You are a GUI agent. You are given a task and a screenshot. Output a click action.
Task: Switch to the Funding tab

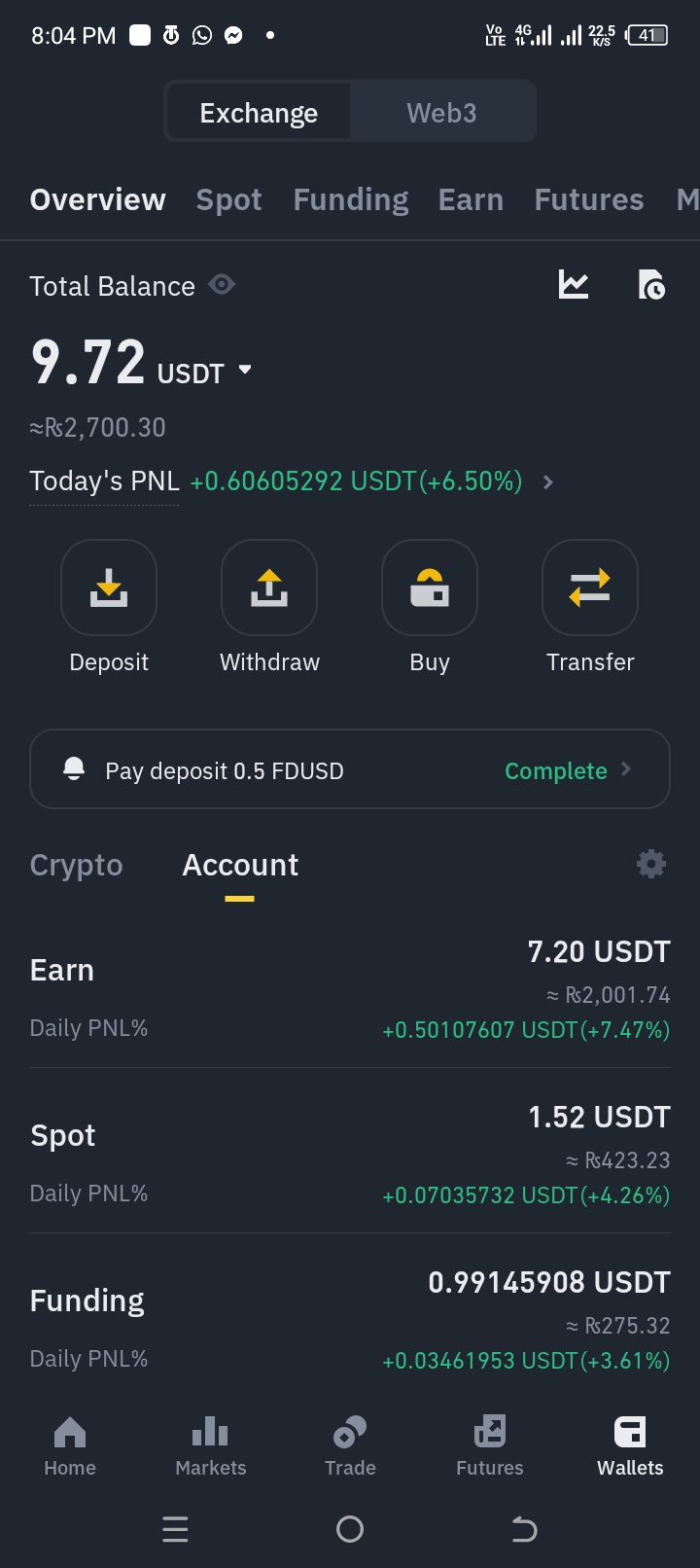(x=351, y=199)
